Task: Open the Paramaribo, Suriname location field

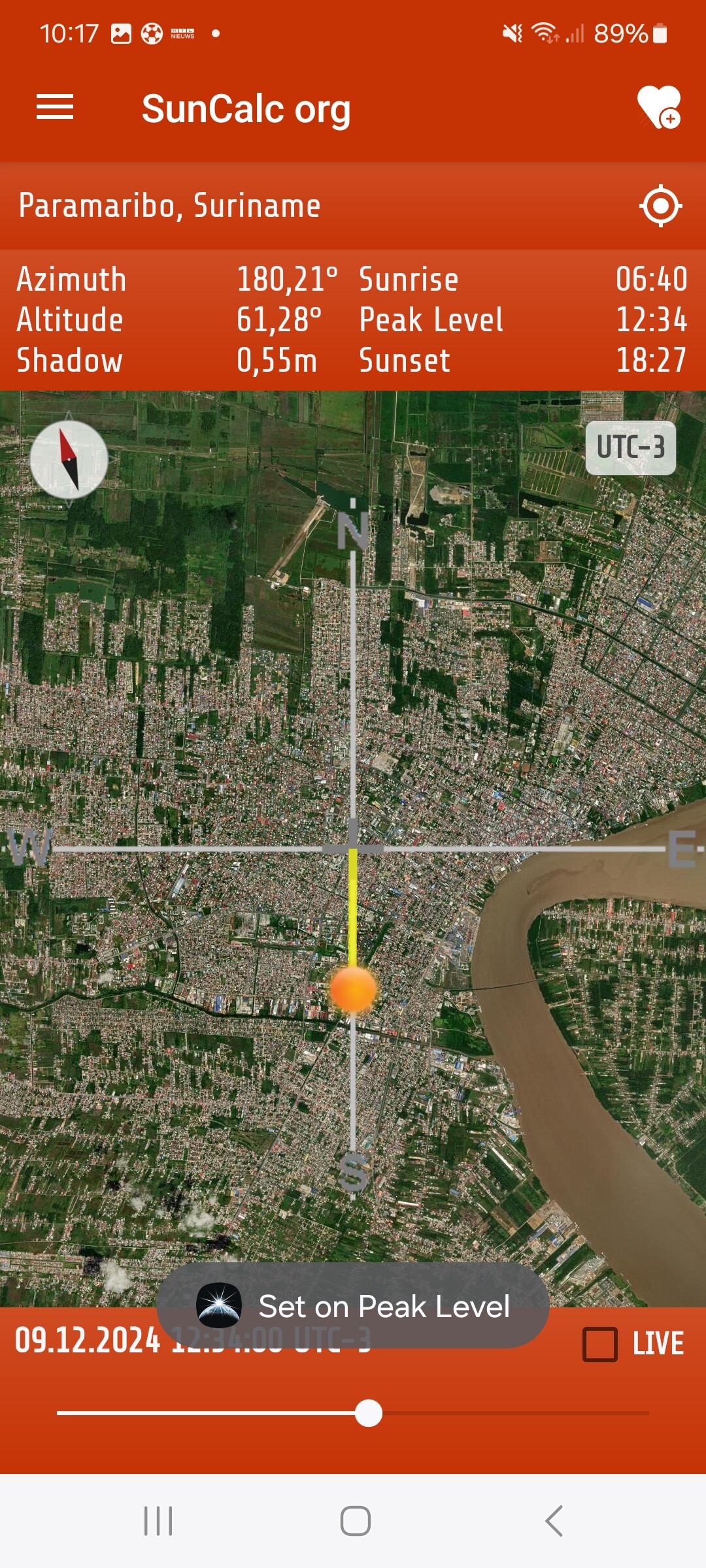Action: [170, 206]
